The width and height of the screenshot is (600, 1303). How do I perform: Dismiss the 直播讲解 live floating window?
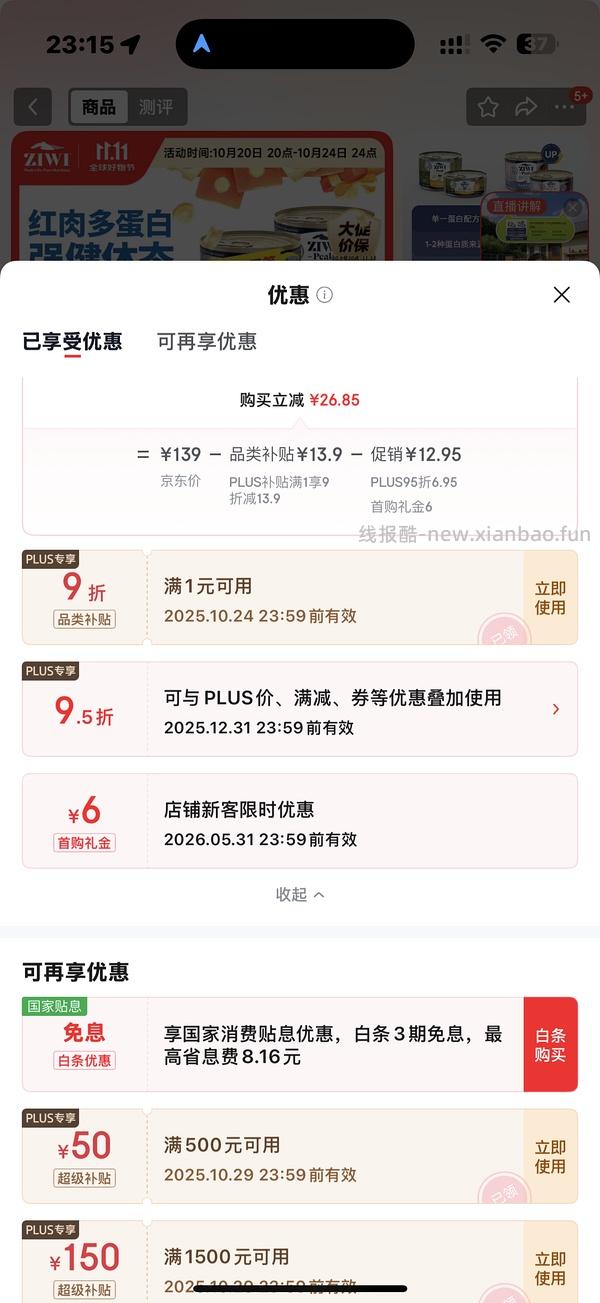[573, 207]
